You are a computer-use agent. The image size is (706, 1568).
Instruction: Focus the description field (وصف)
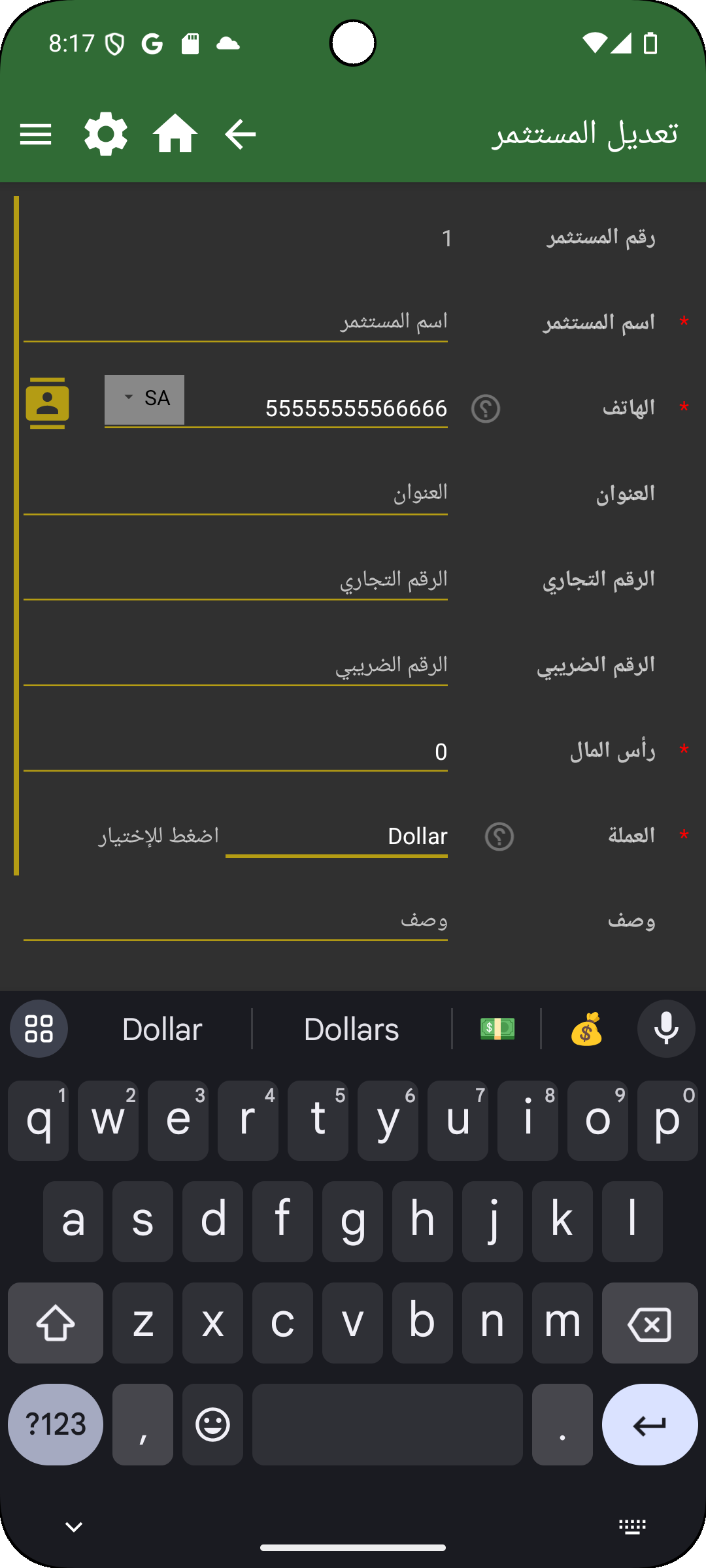pyautogui.click(x=235, y=921)
